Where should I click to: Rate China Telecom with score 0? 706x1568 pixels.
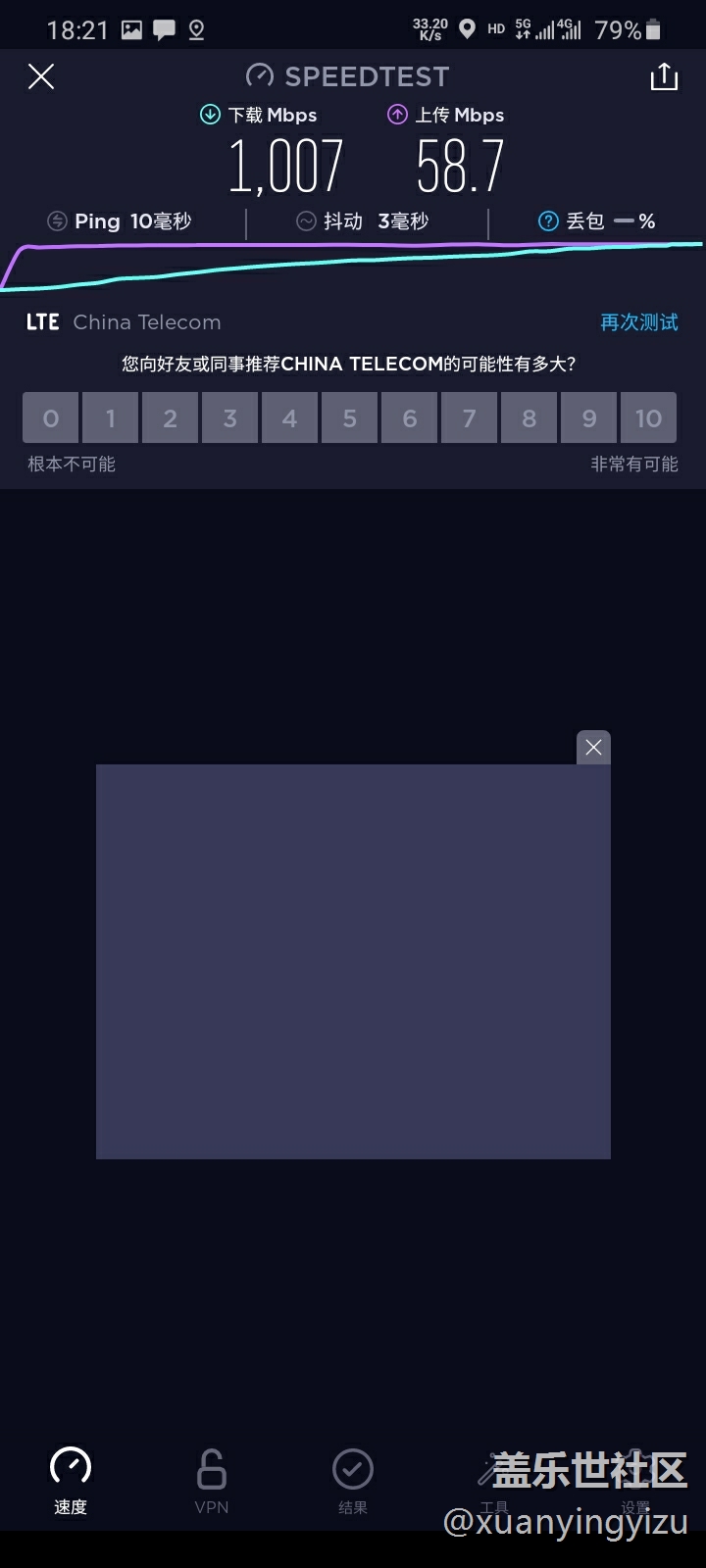tap(51, 418)
